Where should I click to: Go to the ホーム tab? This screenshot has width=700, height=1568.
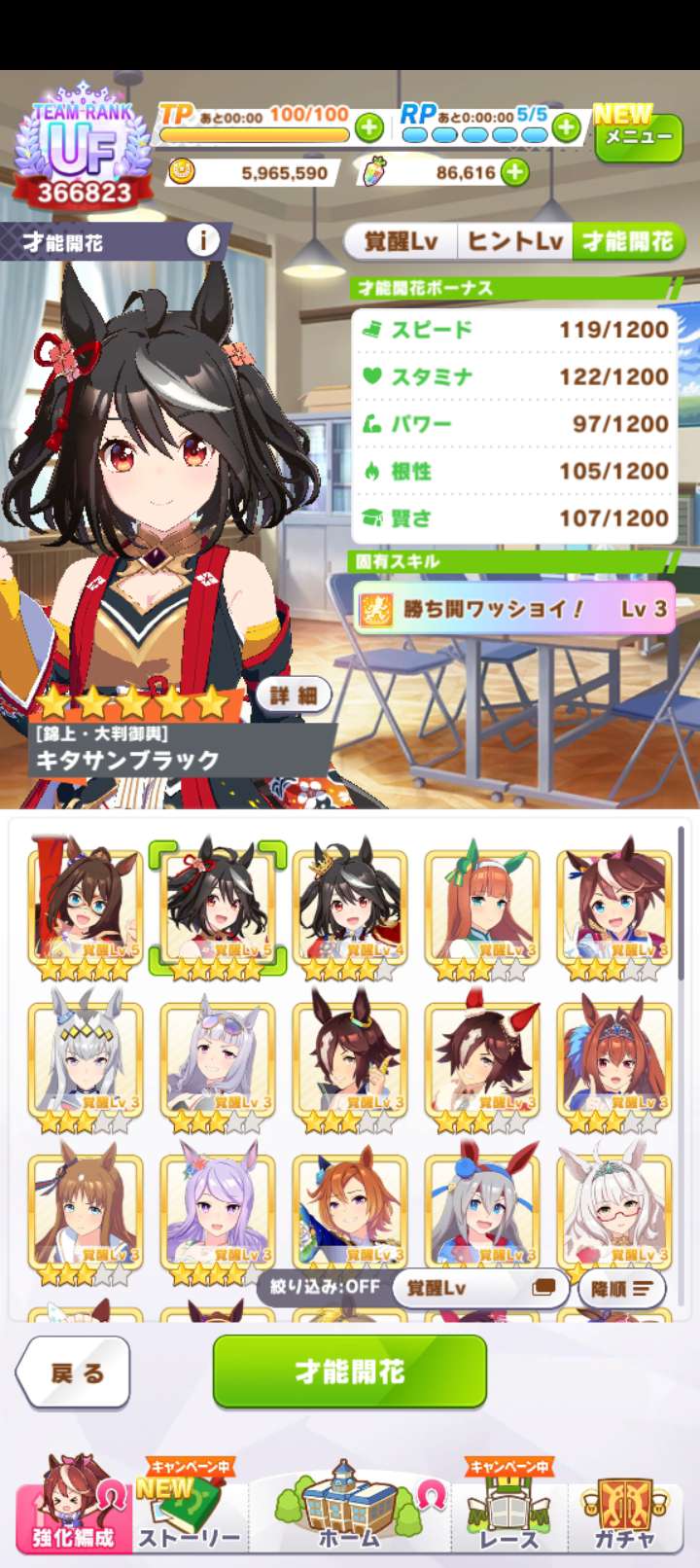[349, 1508]
